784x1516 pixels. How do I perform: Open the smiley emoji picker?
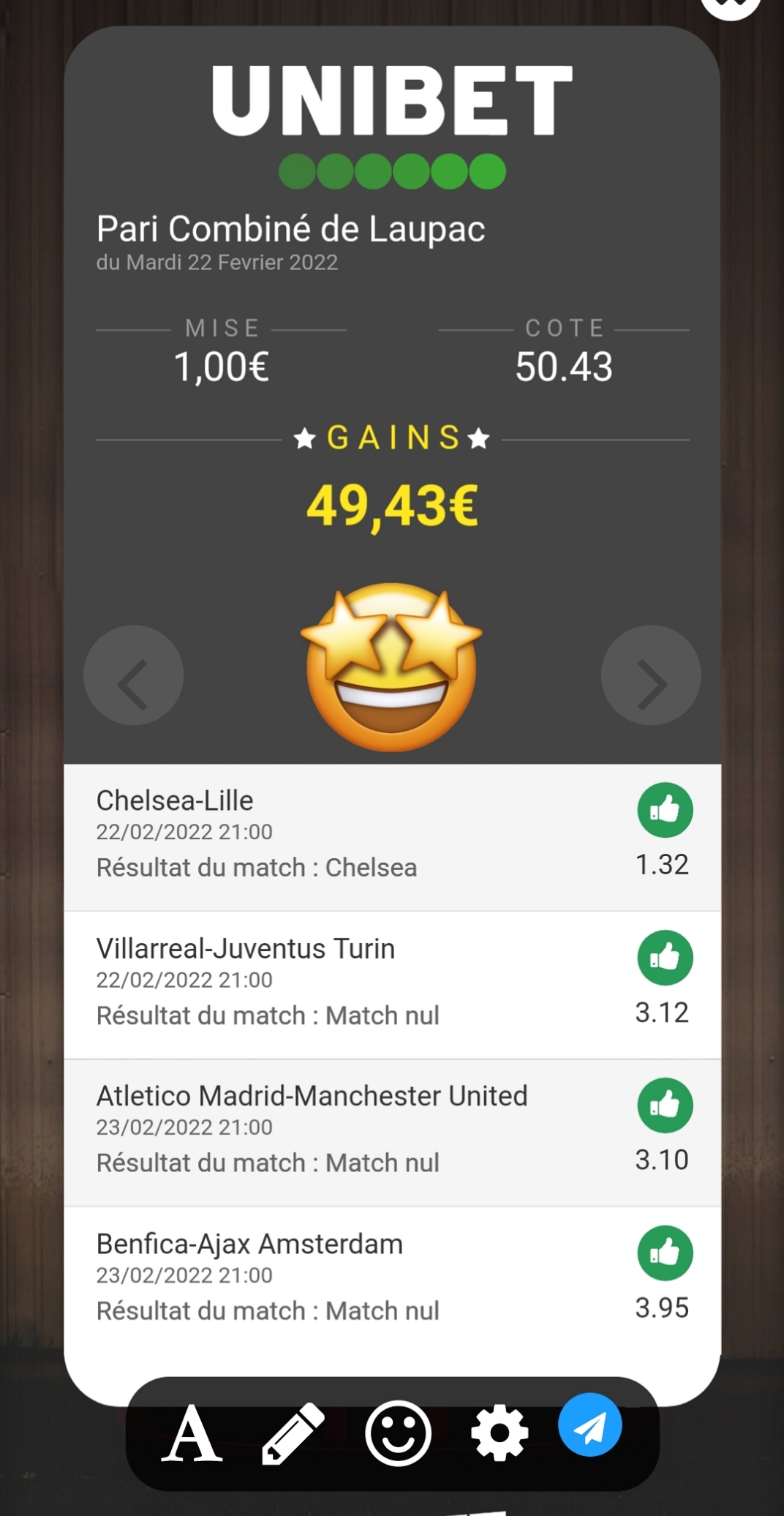click(398, 1433)
